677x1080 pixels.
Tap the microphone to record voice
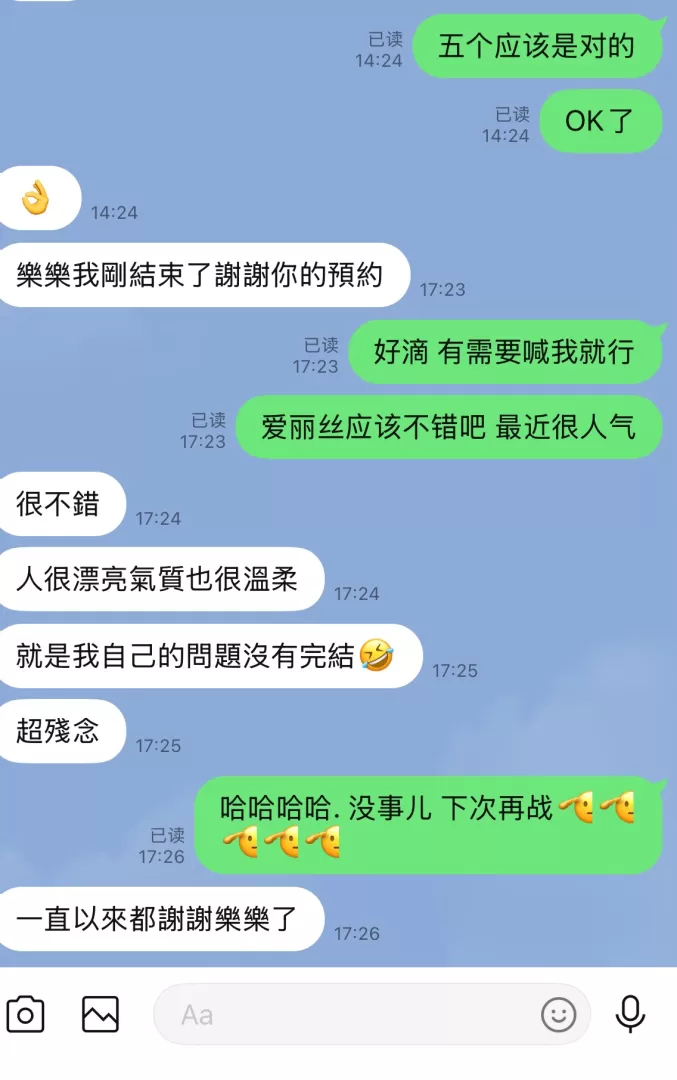tap(630, 1014)
